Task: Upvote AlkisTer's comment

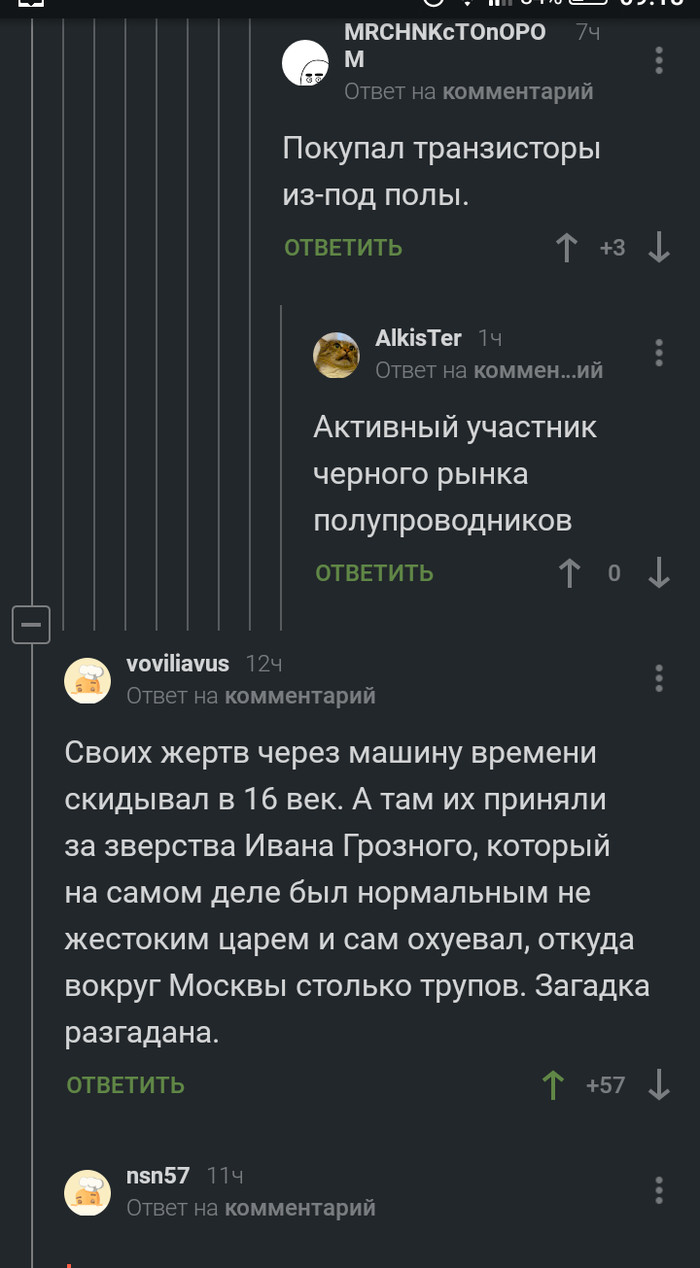Action: [569, 573]
